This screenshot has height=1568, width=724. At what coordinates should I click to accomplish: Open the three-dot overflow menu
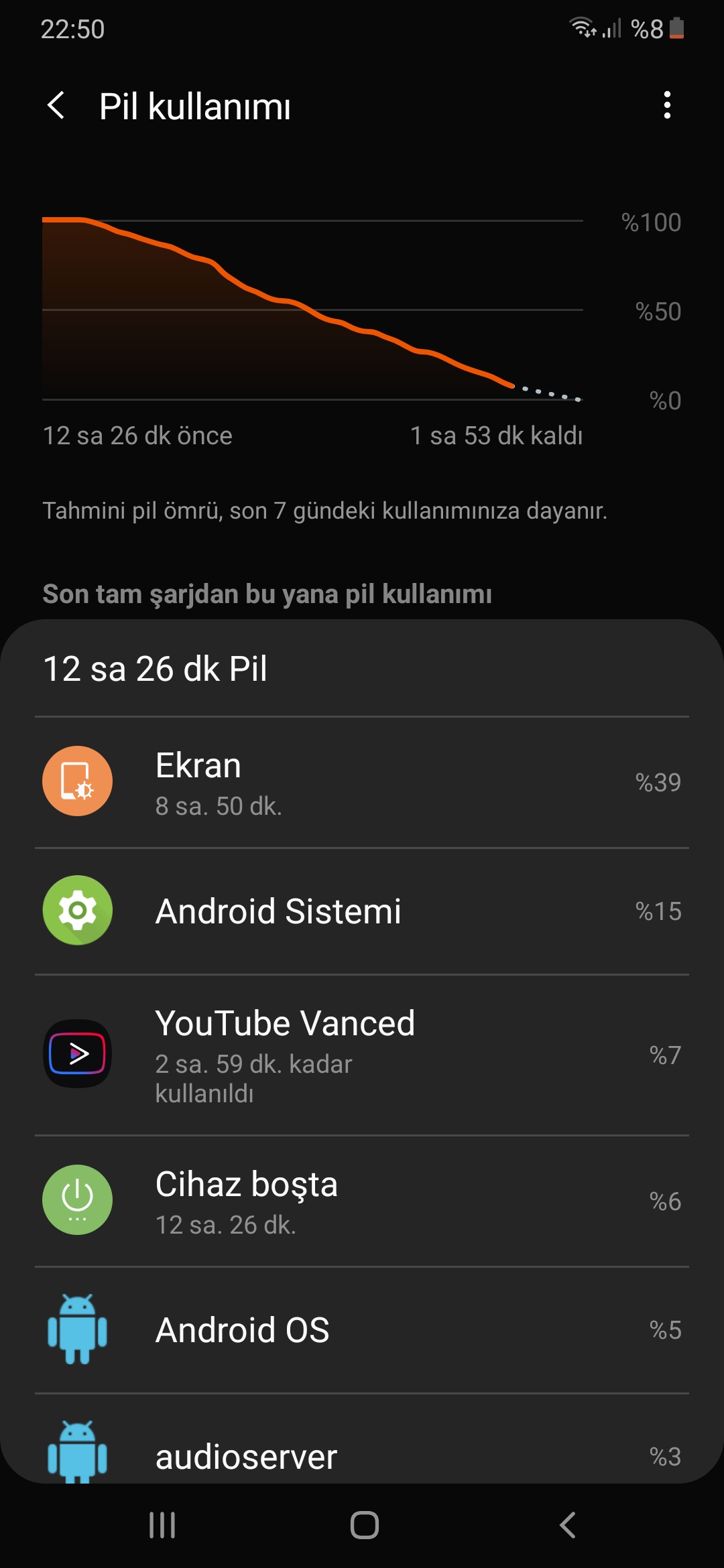tap(666, 106)
